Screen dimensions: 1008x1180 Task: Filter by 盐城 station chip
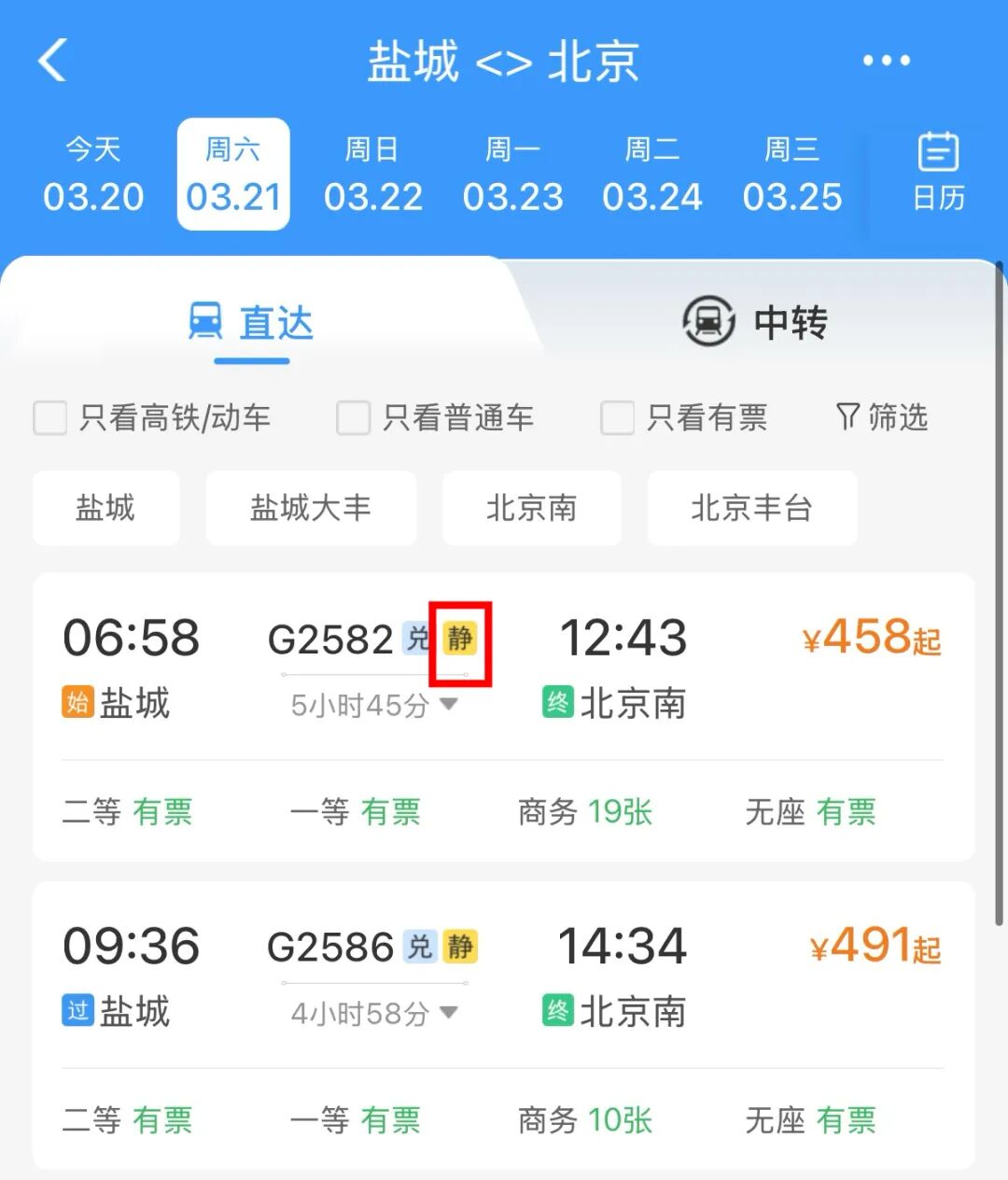coord(105,508)
